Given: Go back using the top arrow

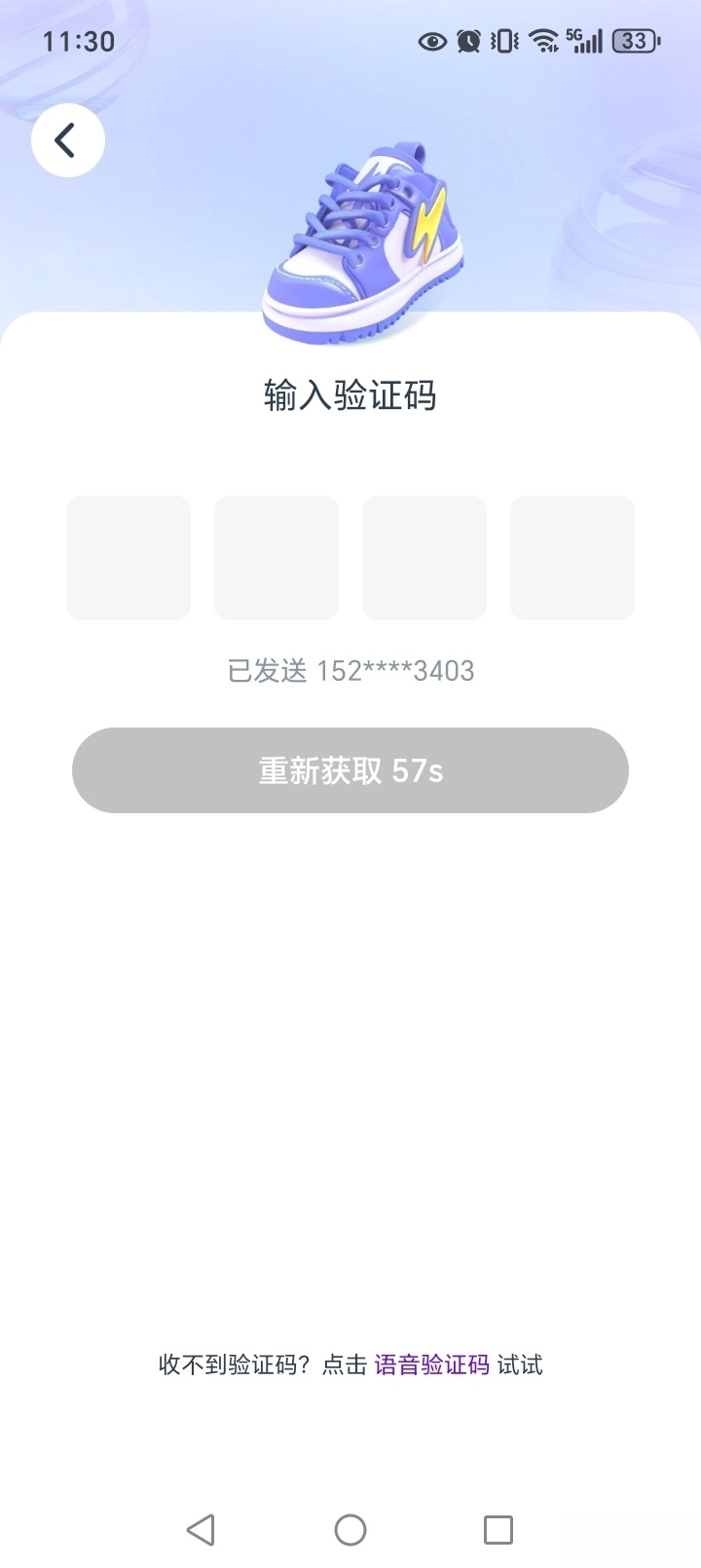Looking at the screenshot, I should click(67, 141).
